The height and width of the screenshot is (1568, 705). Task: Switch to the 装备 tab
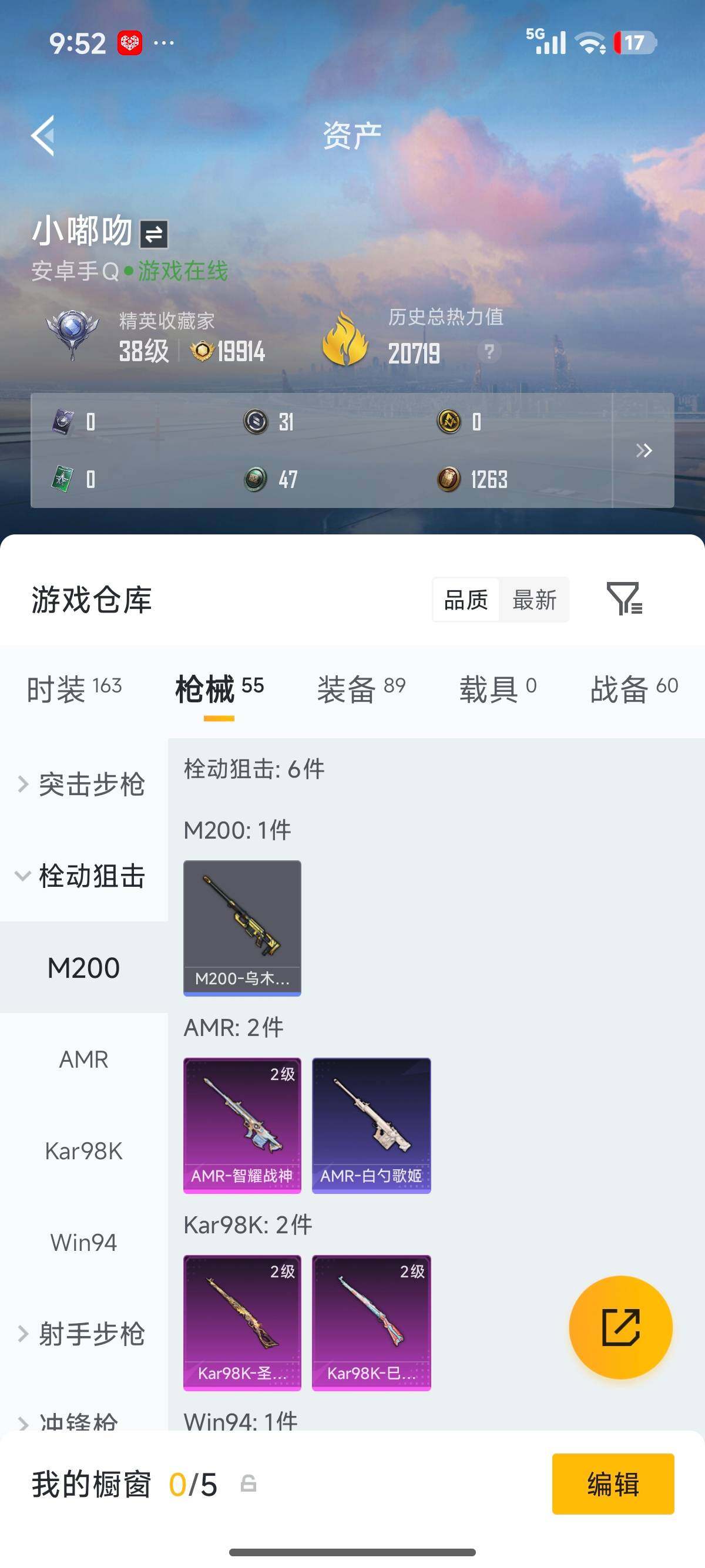361,688
